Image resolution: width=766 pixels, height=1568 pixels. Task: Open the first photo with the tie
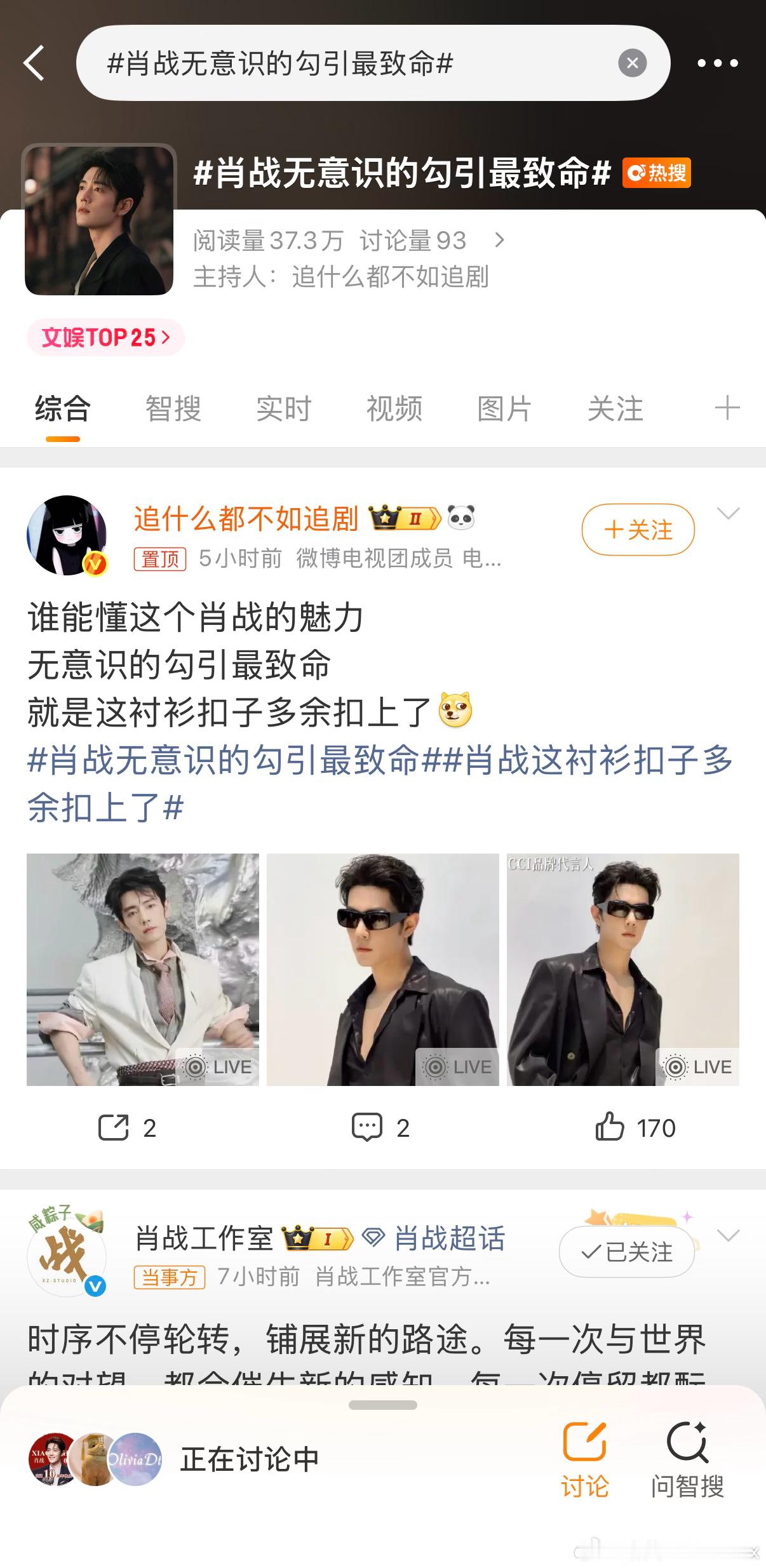143,970
